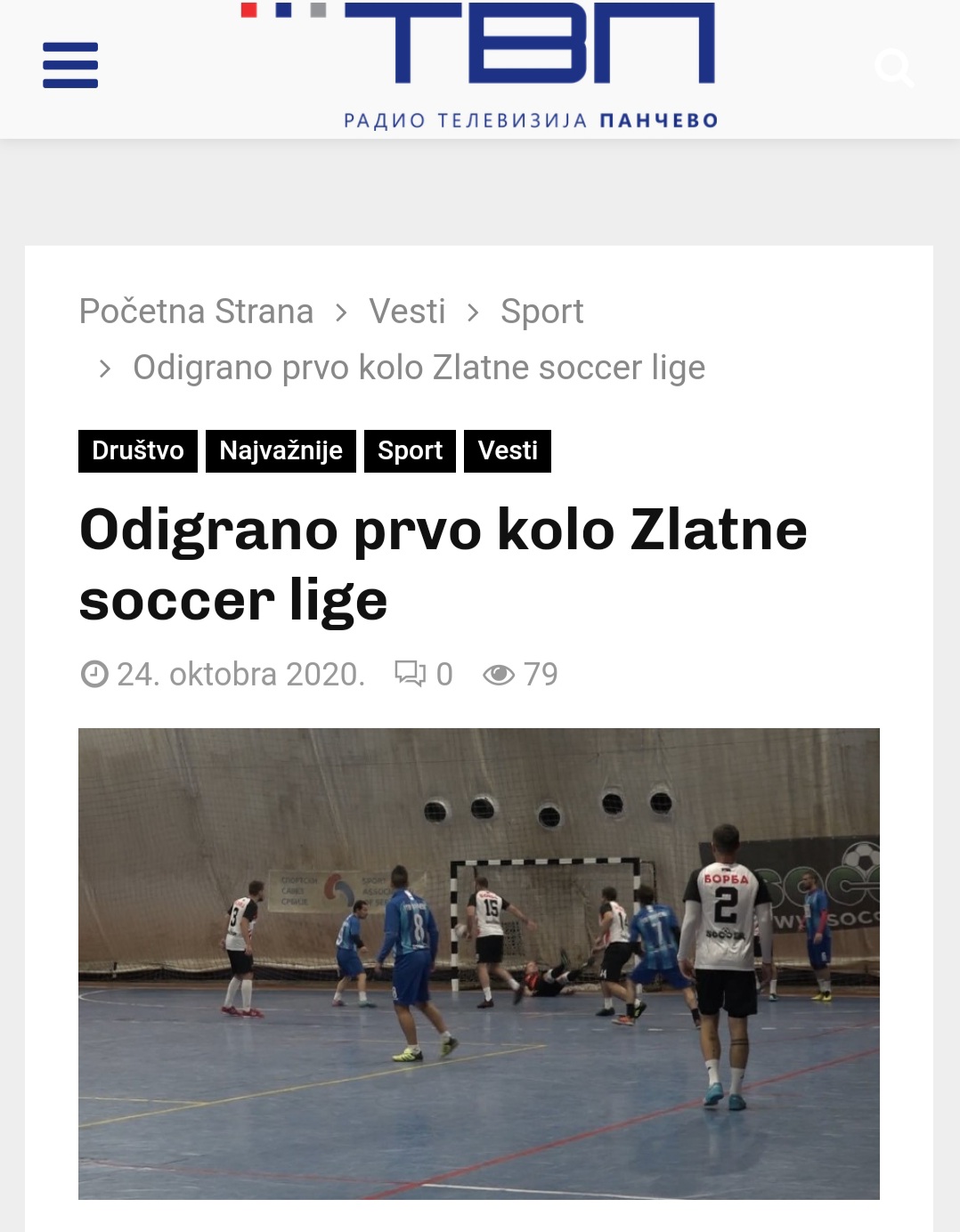Image resolution: width=960 pixels, height=1232 pixels.
Task: Open the hamburger menu
Action: [70, 66]
